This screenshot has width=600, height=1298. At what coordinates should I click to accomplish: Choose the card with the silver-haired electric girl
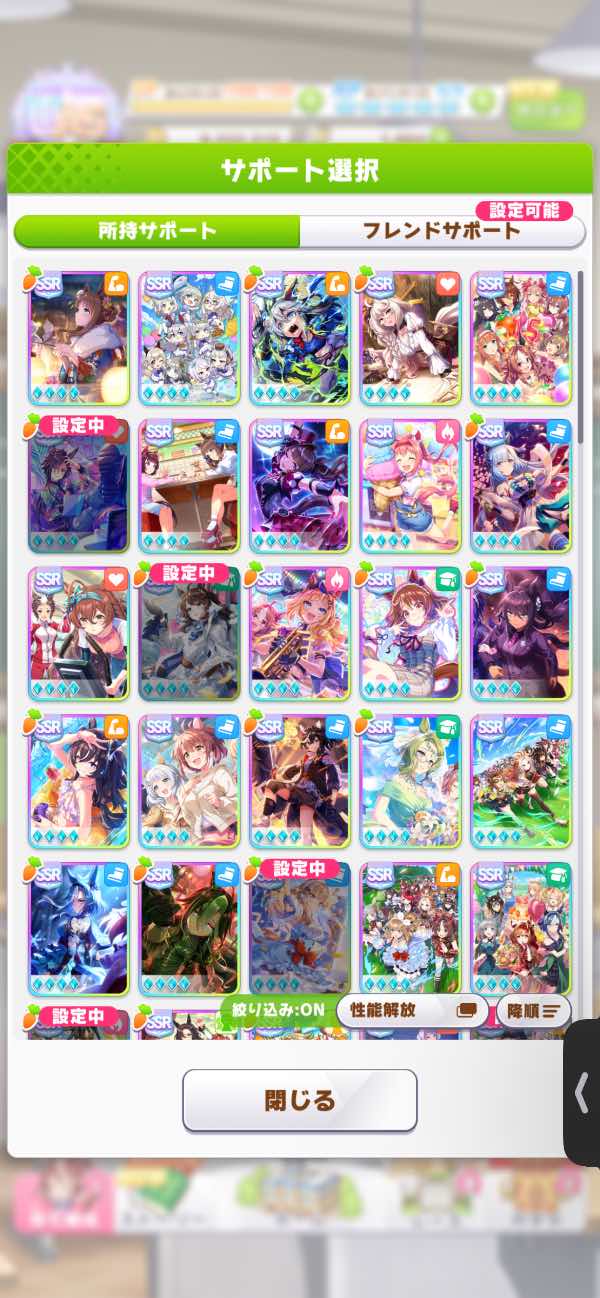pos(299,338)
